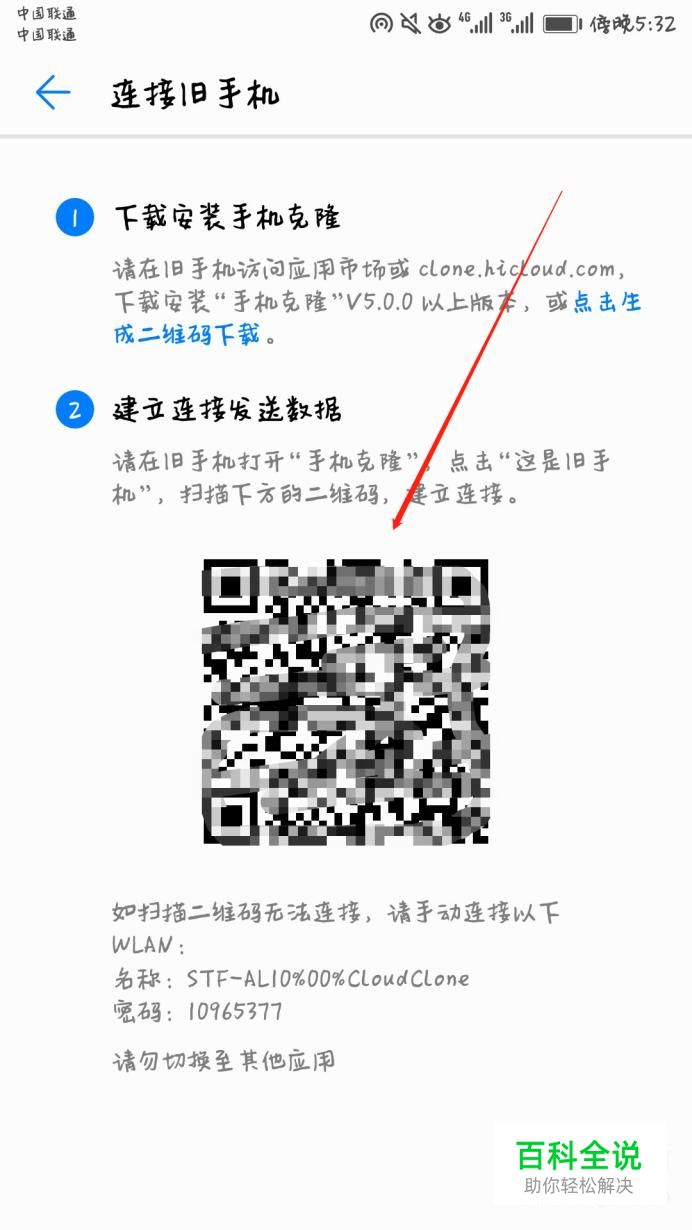The height and width of the screenshot is (1230, 692).
Task: Go back using the top arrow
Action: click(53, 93)
